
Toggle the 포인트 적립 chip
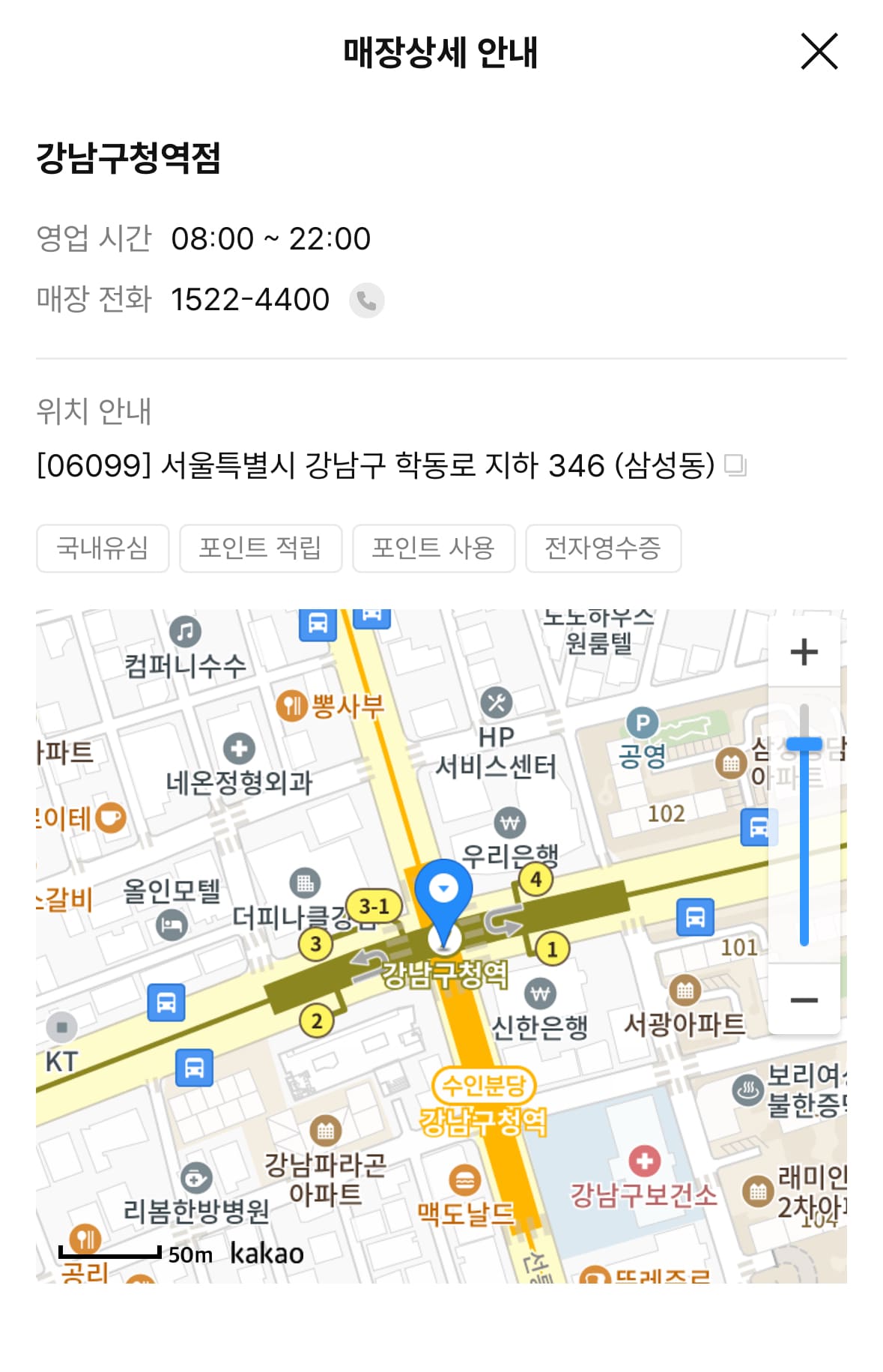click(262, 549)
